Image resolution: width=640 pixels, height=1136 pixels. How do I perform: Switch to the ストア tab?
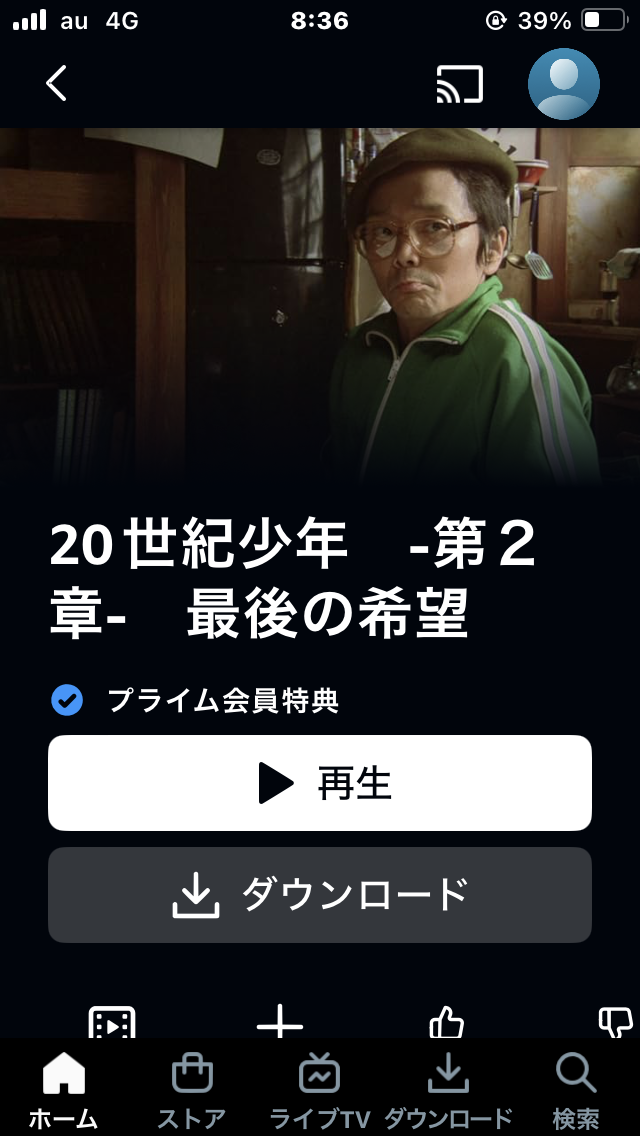192,1090
